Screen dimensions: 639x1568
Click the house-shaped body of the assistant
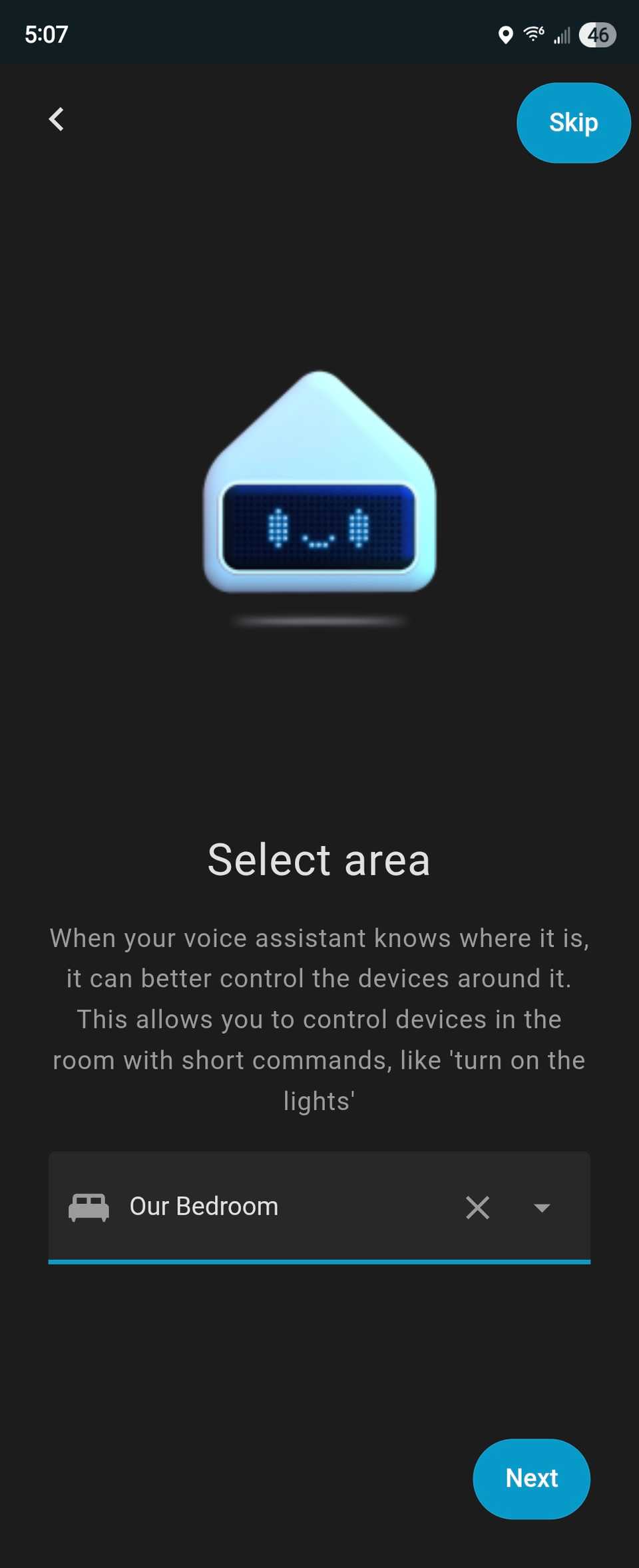318,433
